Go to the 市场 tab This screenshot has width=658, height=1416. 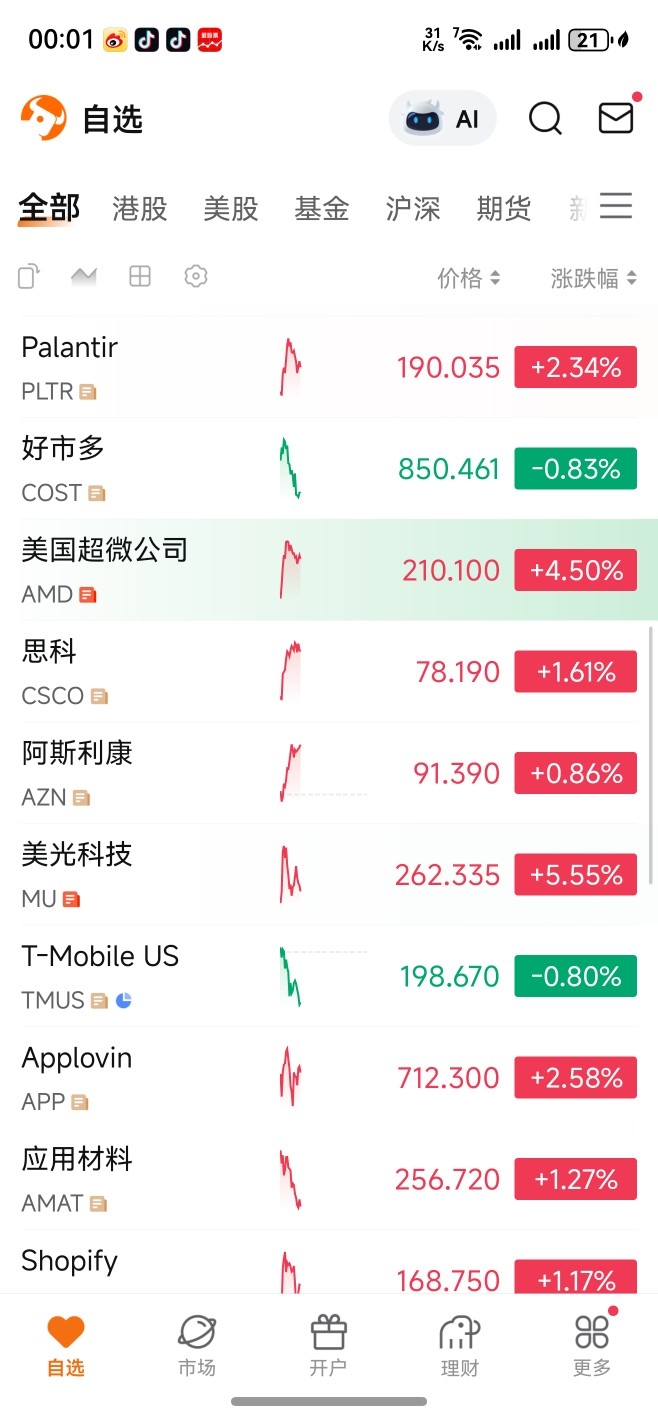(x=197, y=1346)
